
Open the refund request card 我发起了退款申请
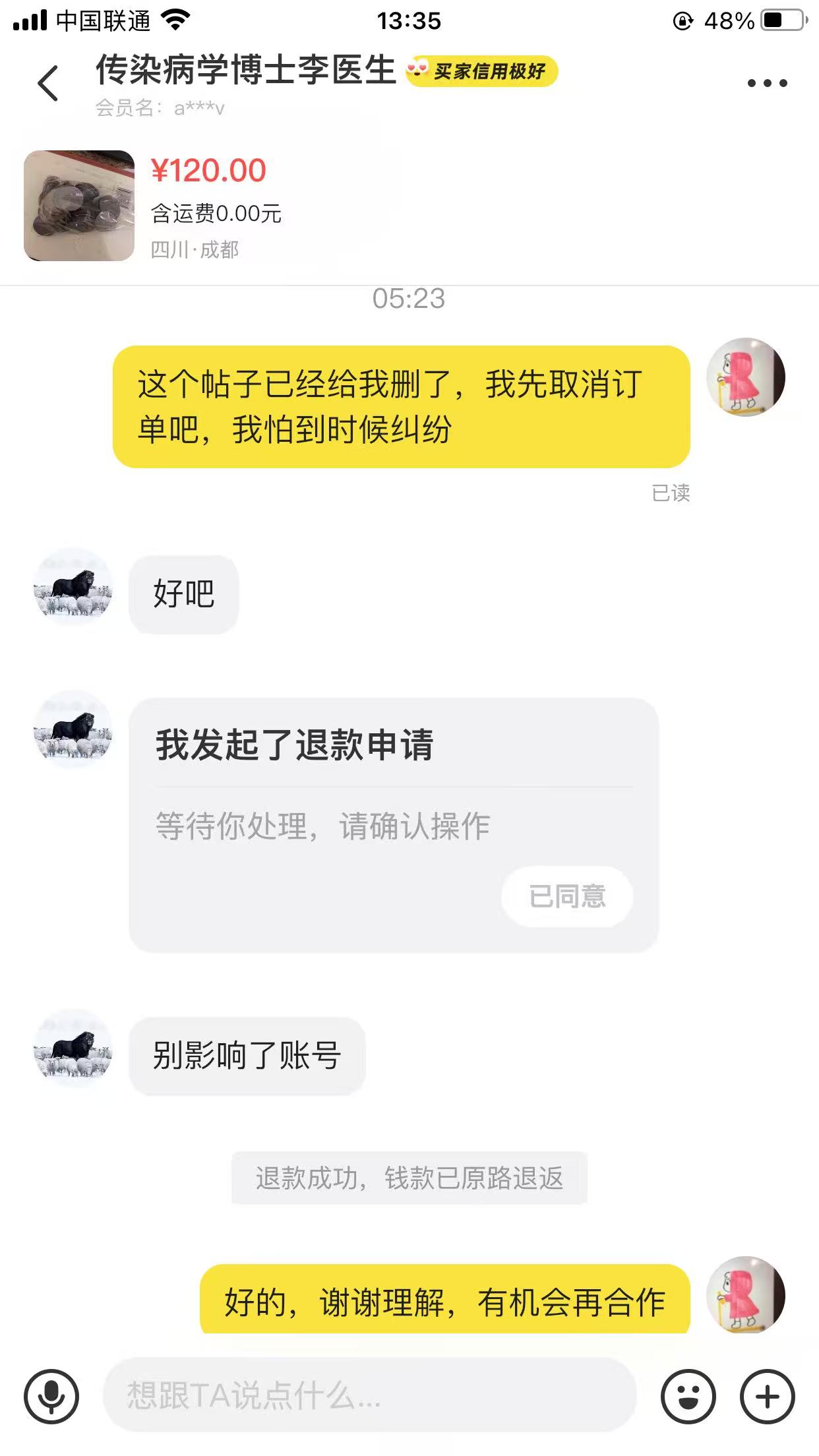point(394,825)
